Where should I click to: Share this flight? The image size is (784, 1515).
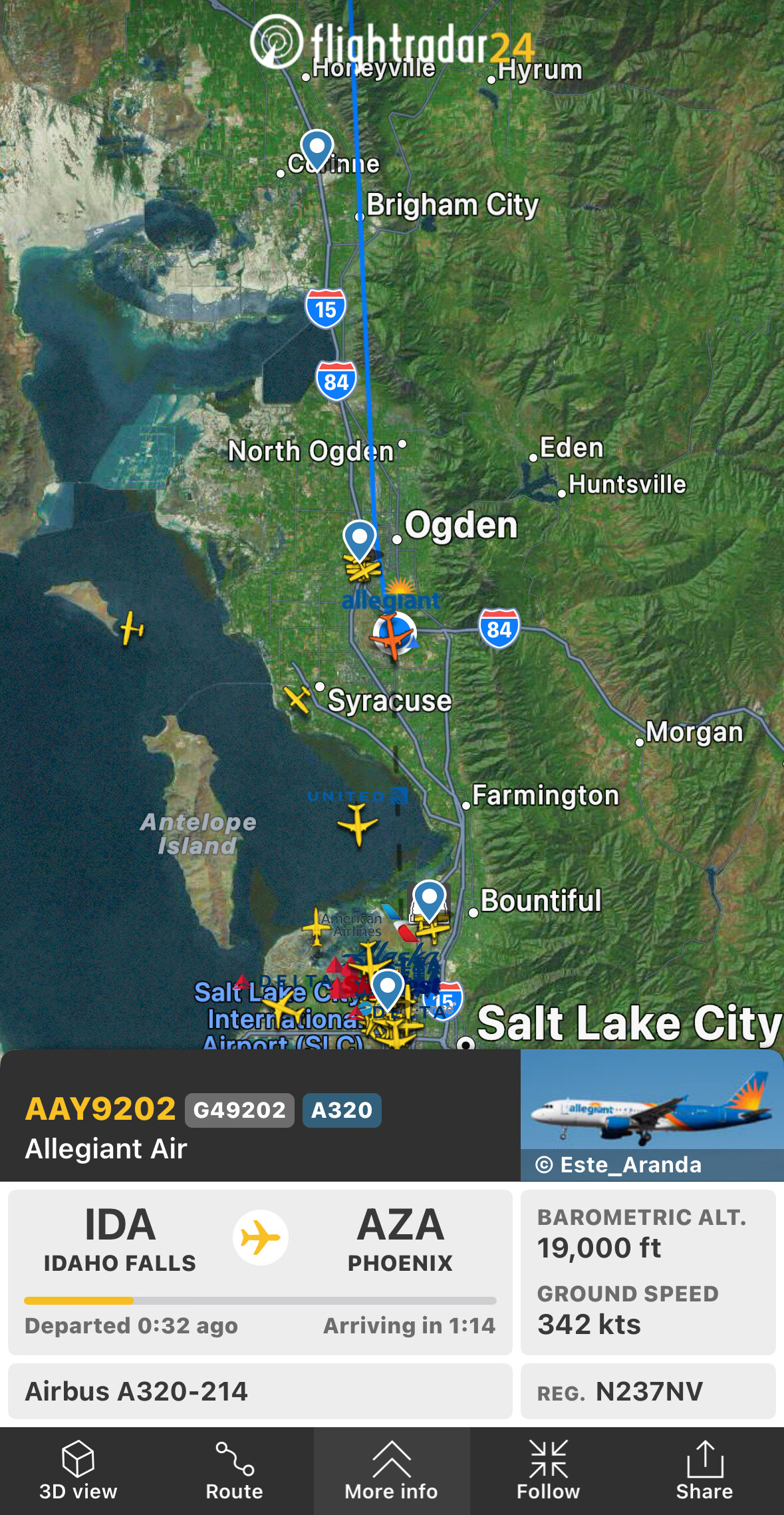[x=704, y=1470]
